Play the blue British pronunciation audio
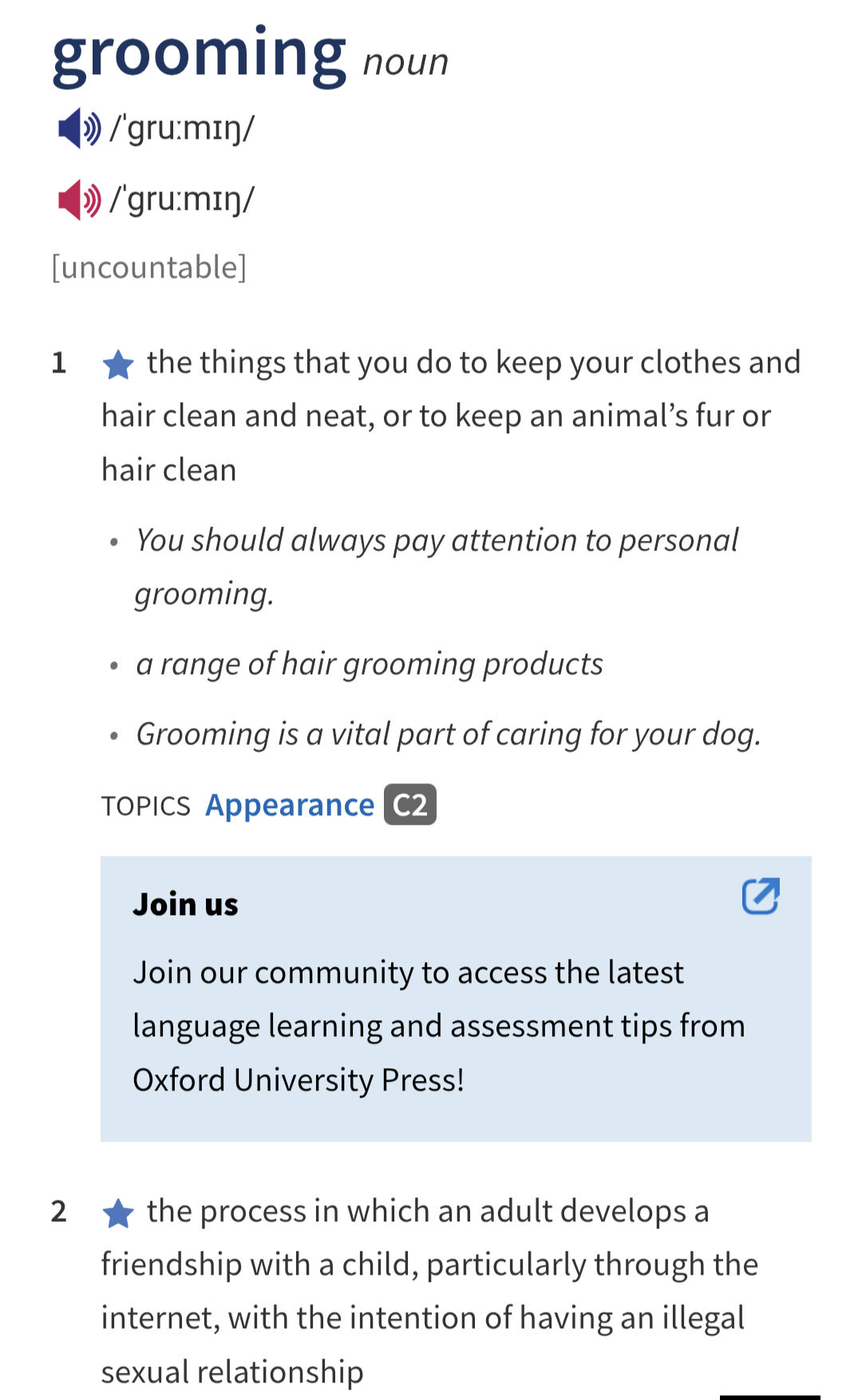The image size is (862, 1400). pyautogui.click(x=78, y=128)
